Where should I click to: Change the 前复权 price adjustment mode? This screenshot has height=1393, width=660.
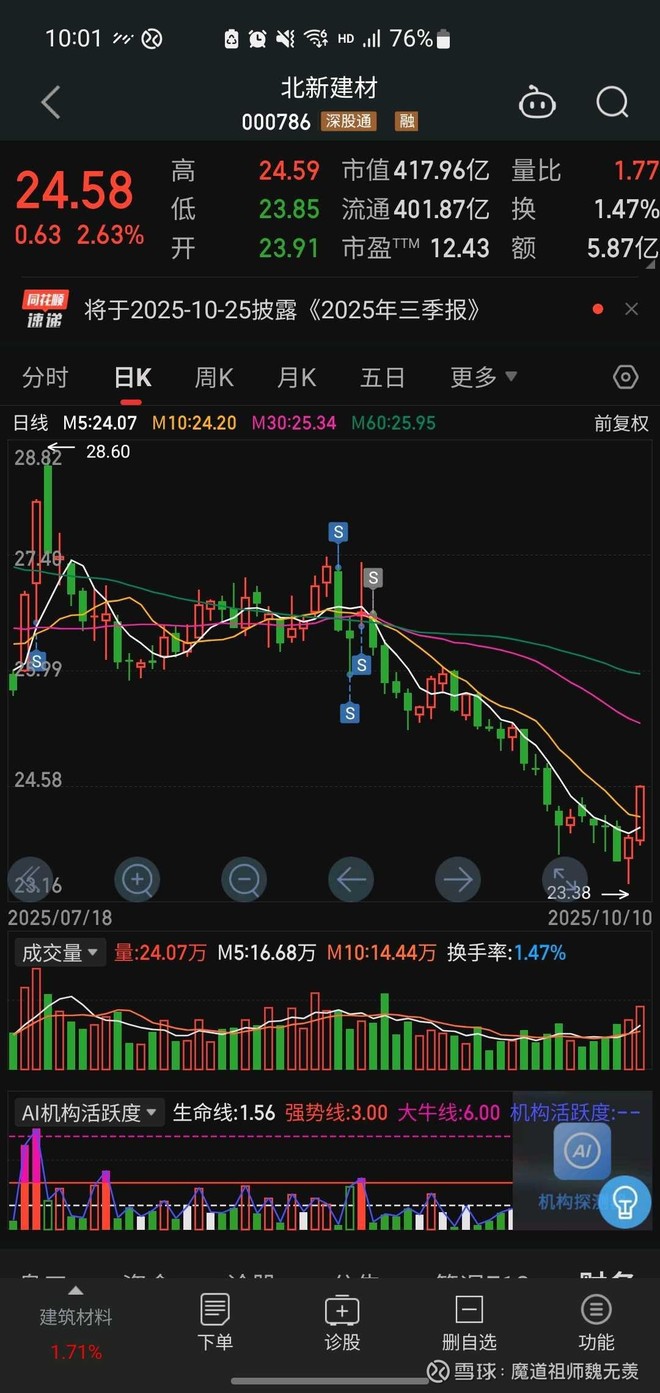pos(621,423)
